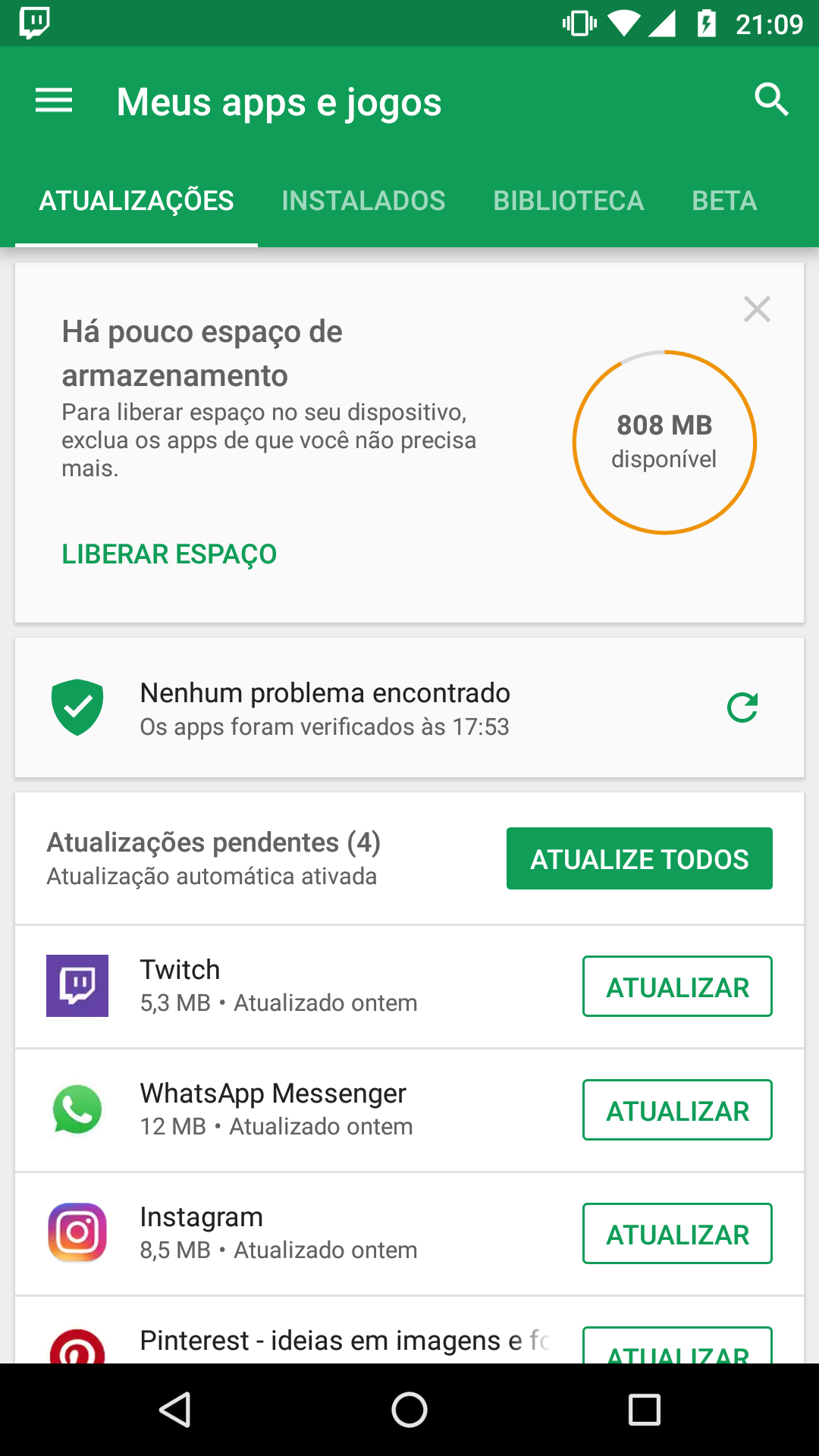819x1456 pixels.
Task: Tap the Liberar Espaço link
Action: pyautogui.click(x=169, y=554)
